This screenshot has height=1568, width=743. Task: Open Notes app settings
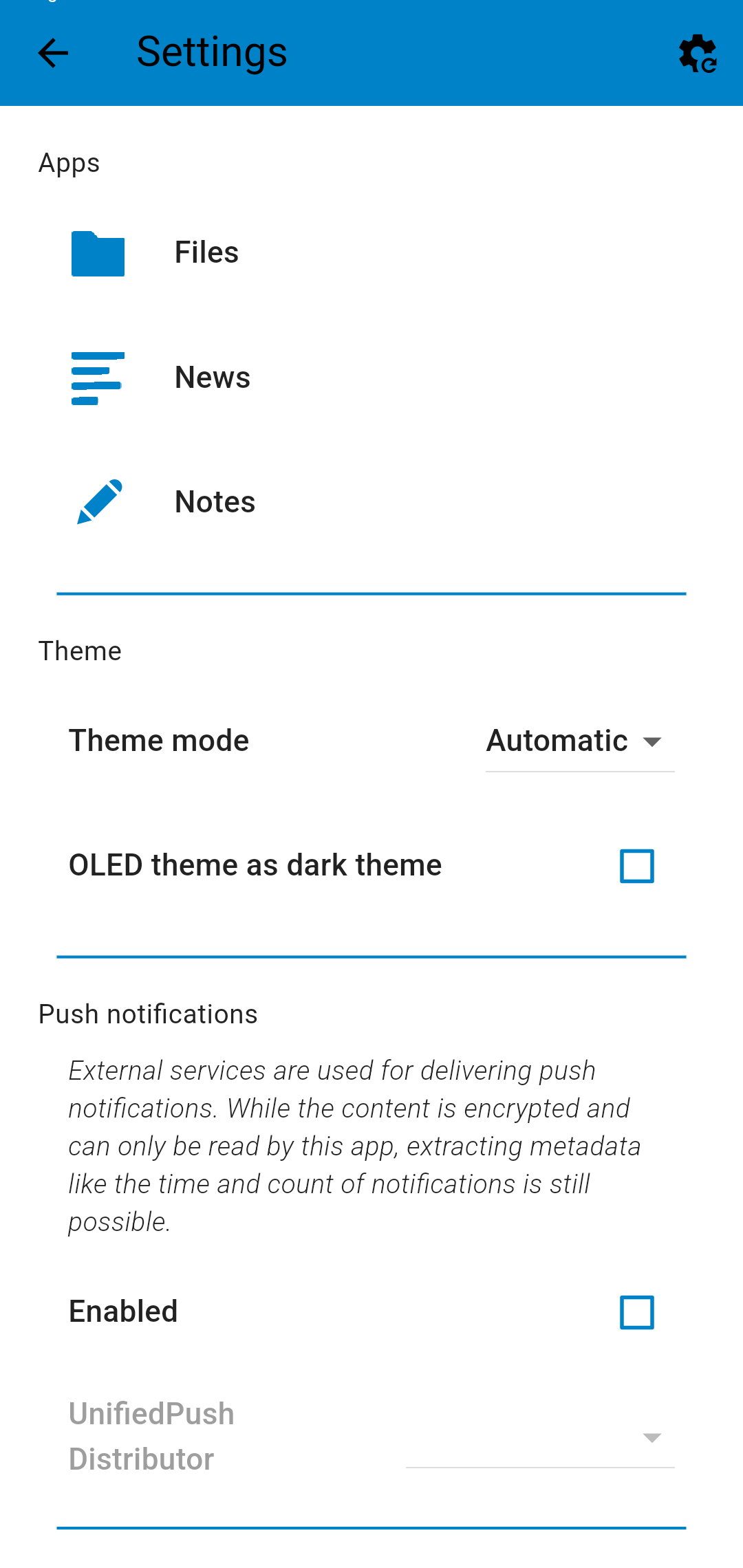371,502
